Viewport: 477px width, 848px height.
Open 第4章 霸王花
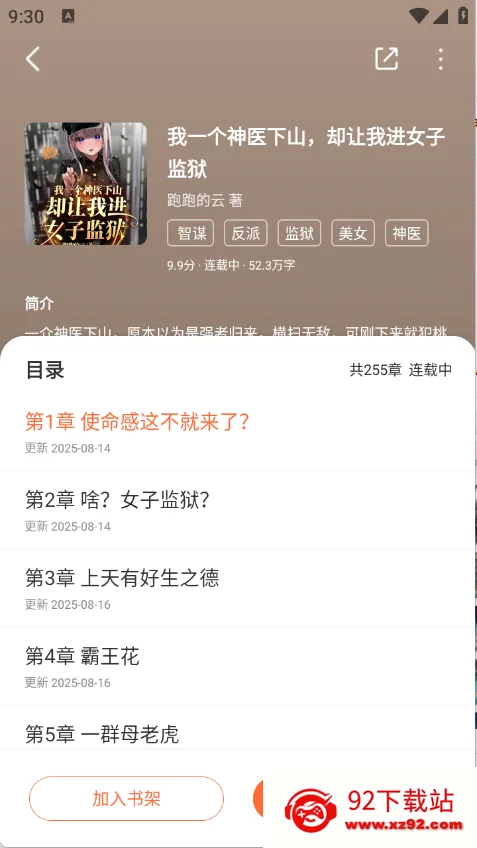238,666
